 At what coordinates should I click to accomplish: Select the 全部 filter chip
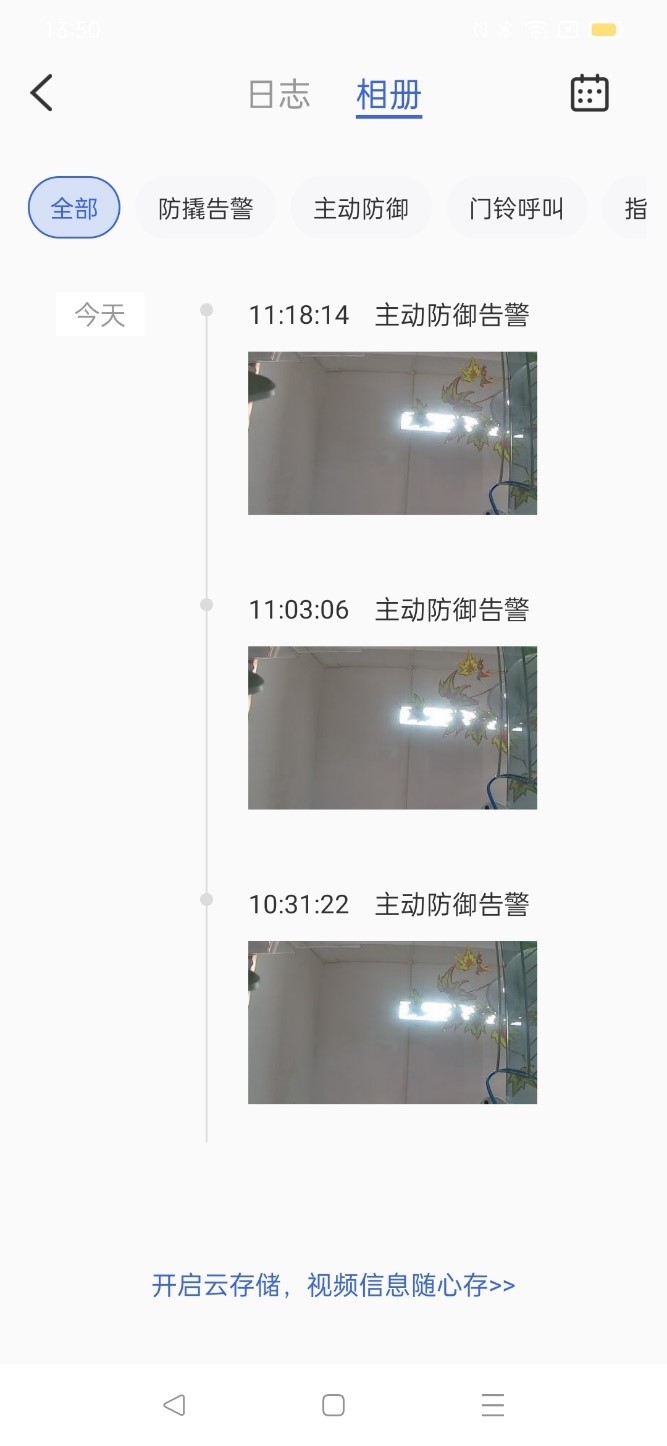pyautogui.click(x=74, y=208)
